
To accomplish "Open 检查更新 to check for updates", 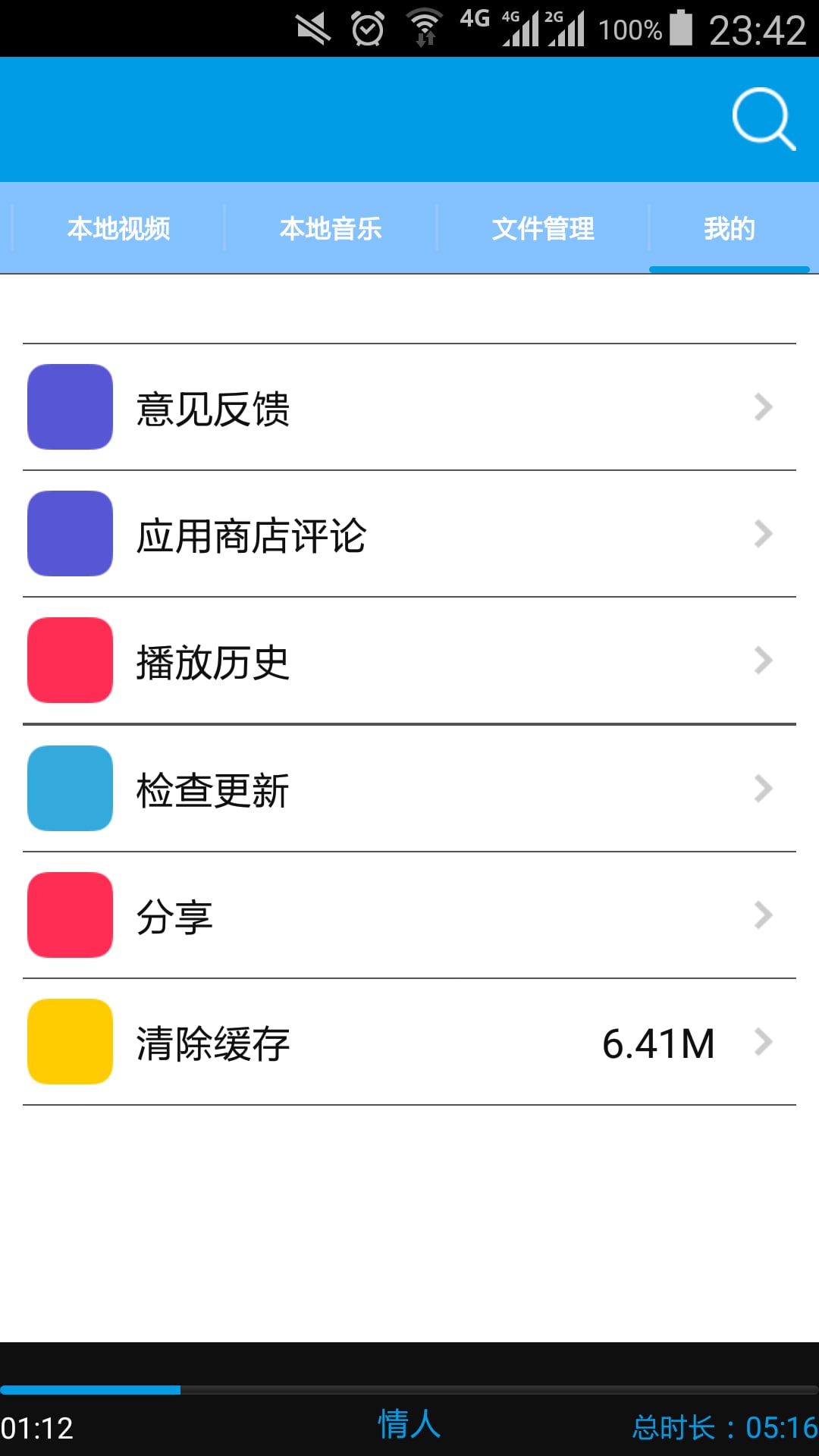I will (213, 789).
